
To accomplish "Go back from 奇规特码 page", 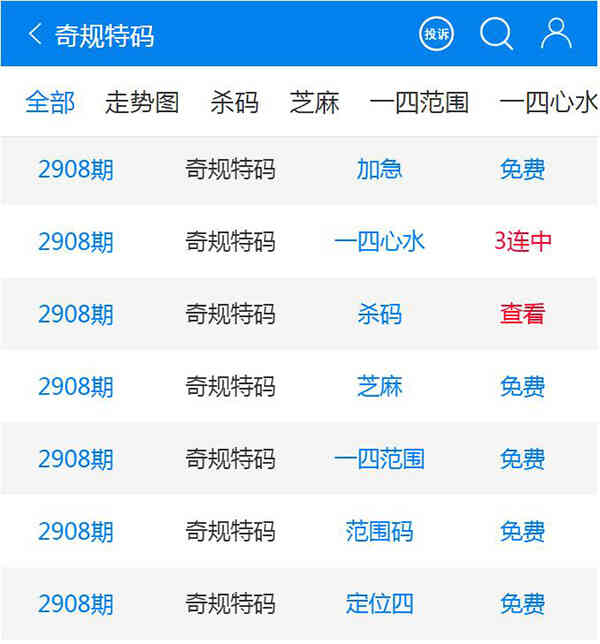I will (x=35, y=35).
